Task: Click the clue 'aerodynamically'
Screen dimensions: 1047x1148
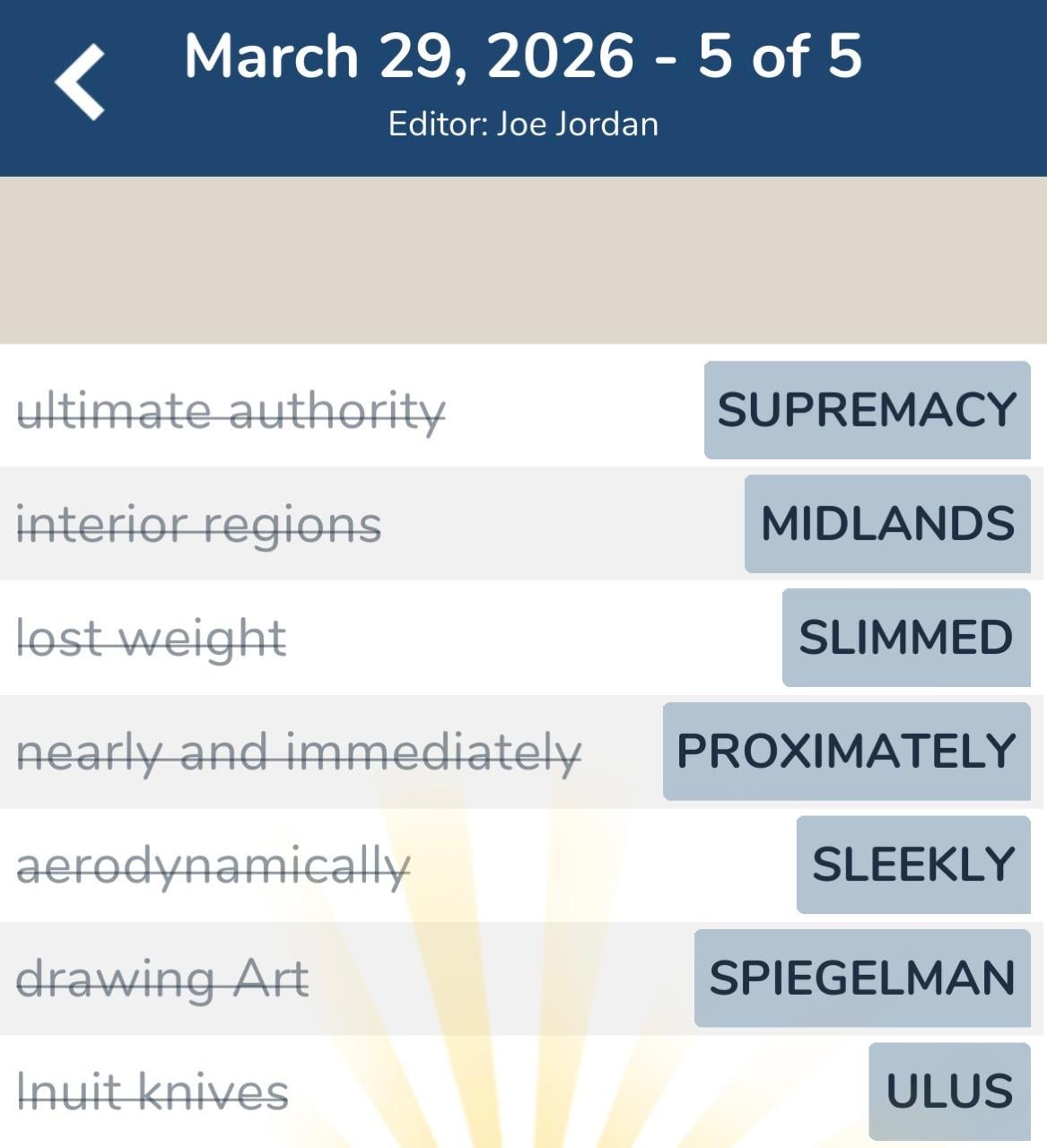Action: coord(213,865)
